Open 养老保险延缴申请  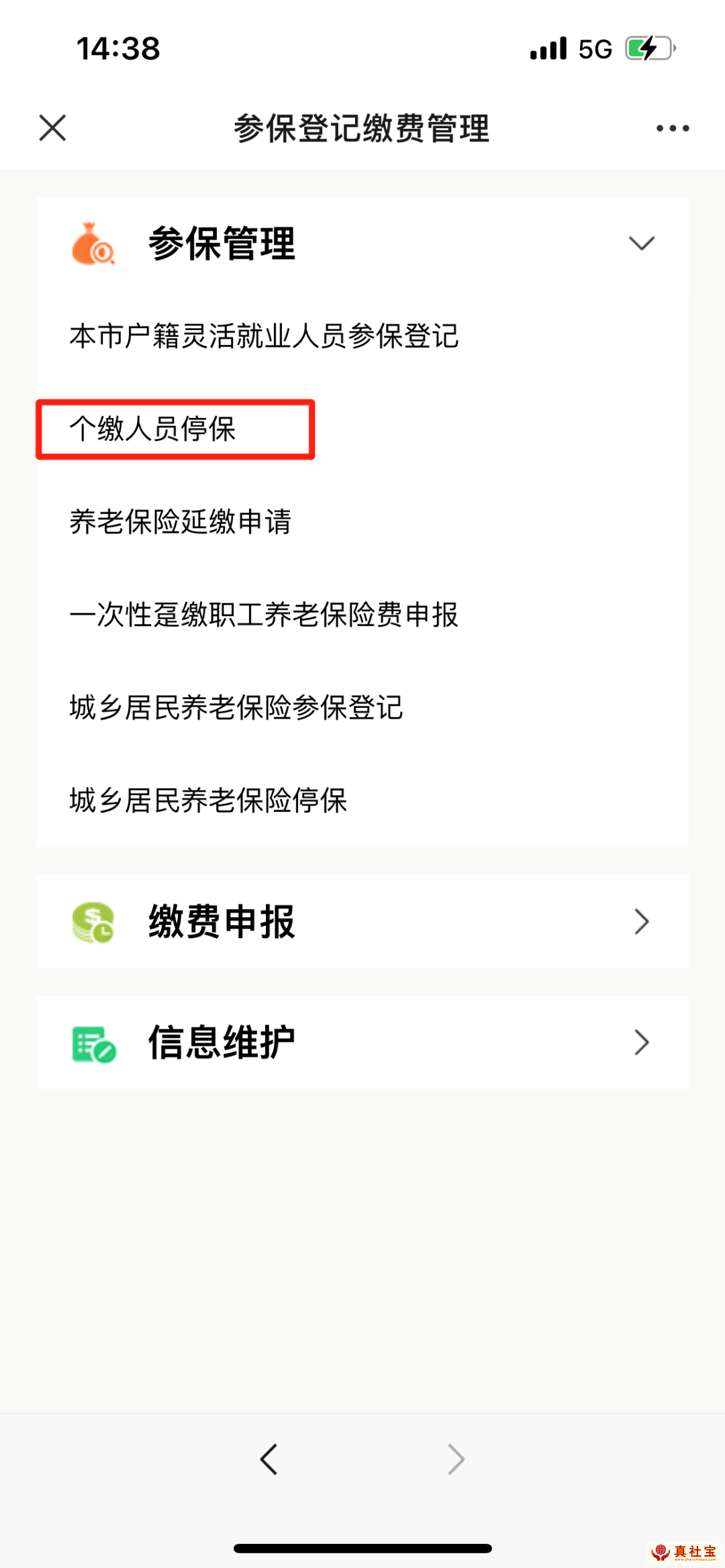(x=181, y=522)
